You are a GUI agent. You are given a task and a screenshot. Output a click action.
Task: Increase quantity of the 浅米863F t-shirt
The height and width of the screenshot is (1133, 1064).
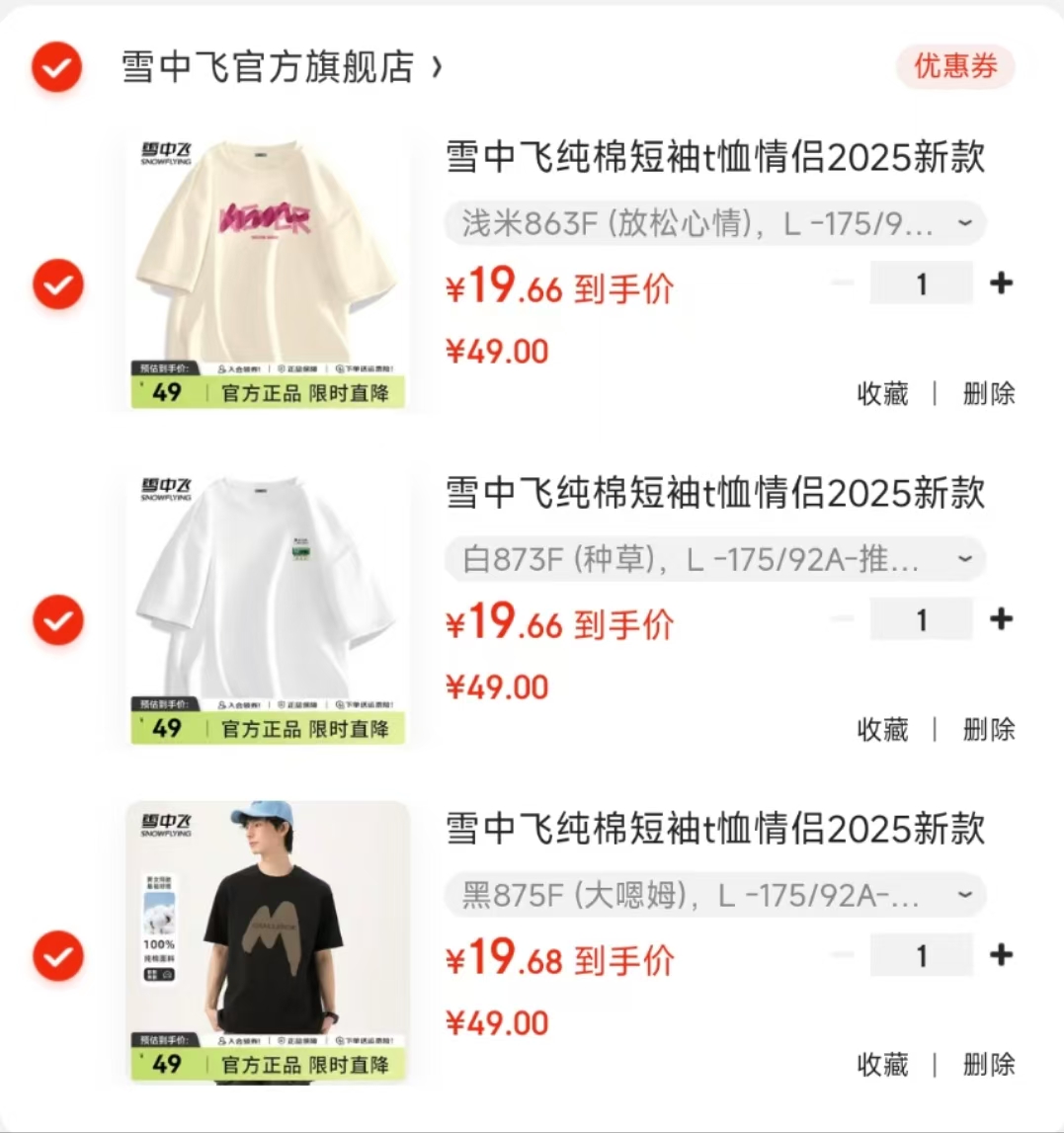[x=1002, y=283]
